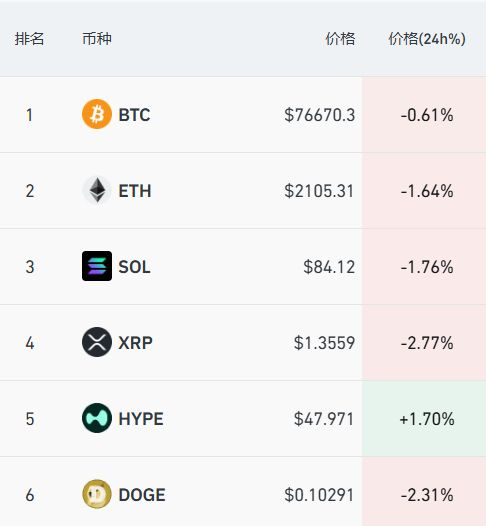Tap the DOGE row
Viewport: 486px width, 526px height.
point(243,491)
